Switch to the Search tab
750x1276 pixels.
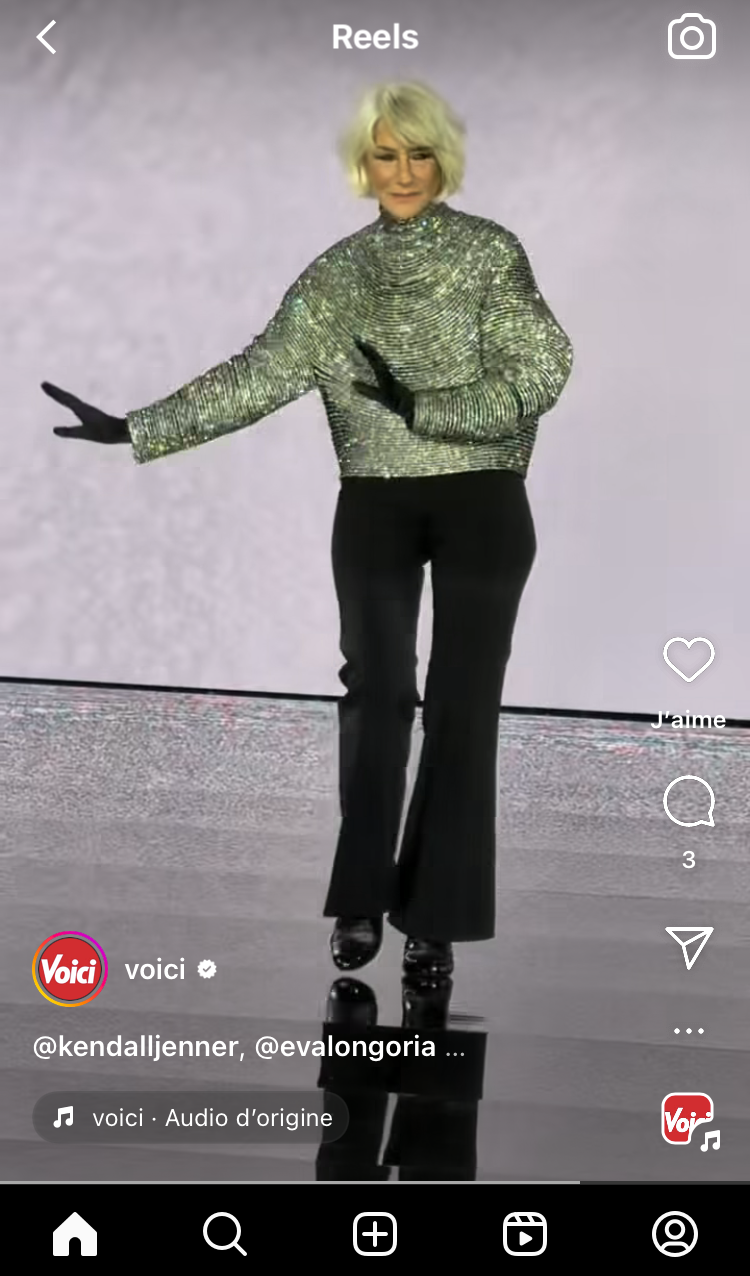click(x=225, y=1234)
